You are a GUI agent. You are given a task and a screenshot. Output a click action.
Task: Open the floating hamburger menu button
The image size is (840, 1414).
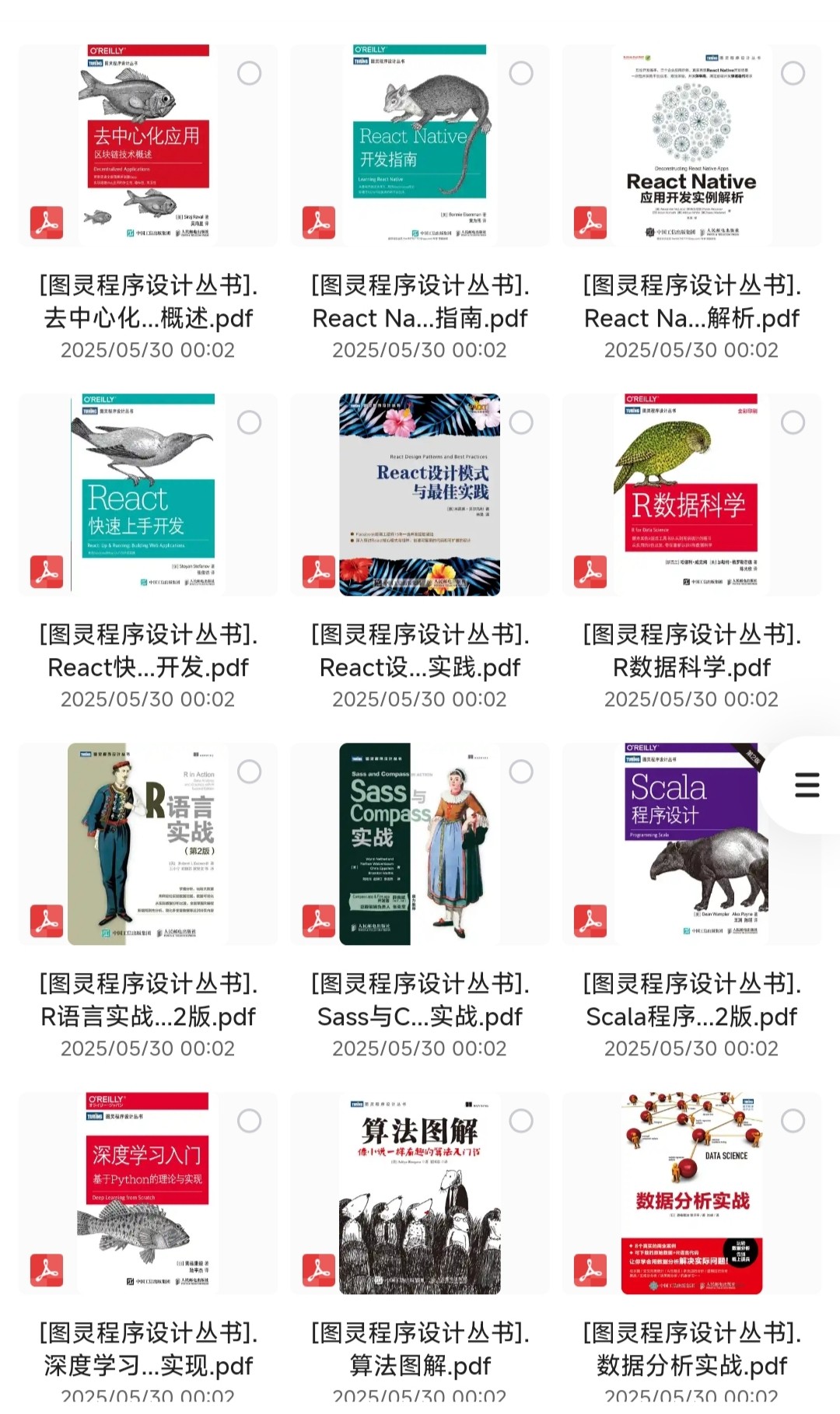pyautogui.click(x=807, y=785)
